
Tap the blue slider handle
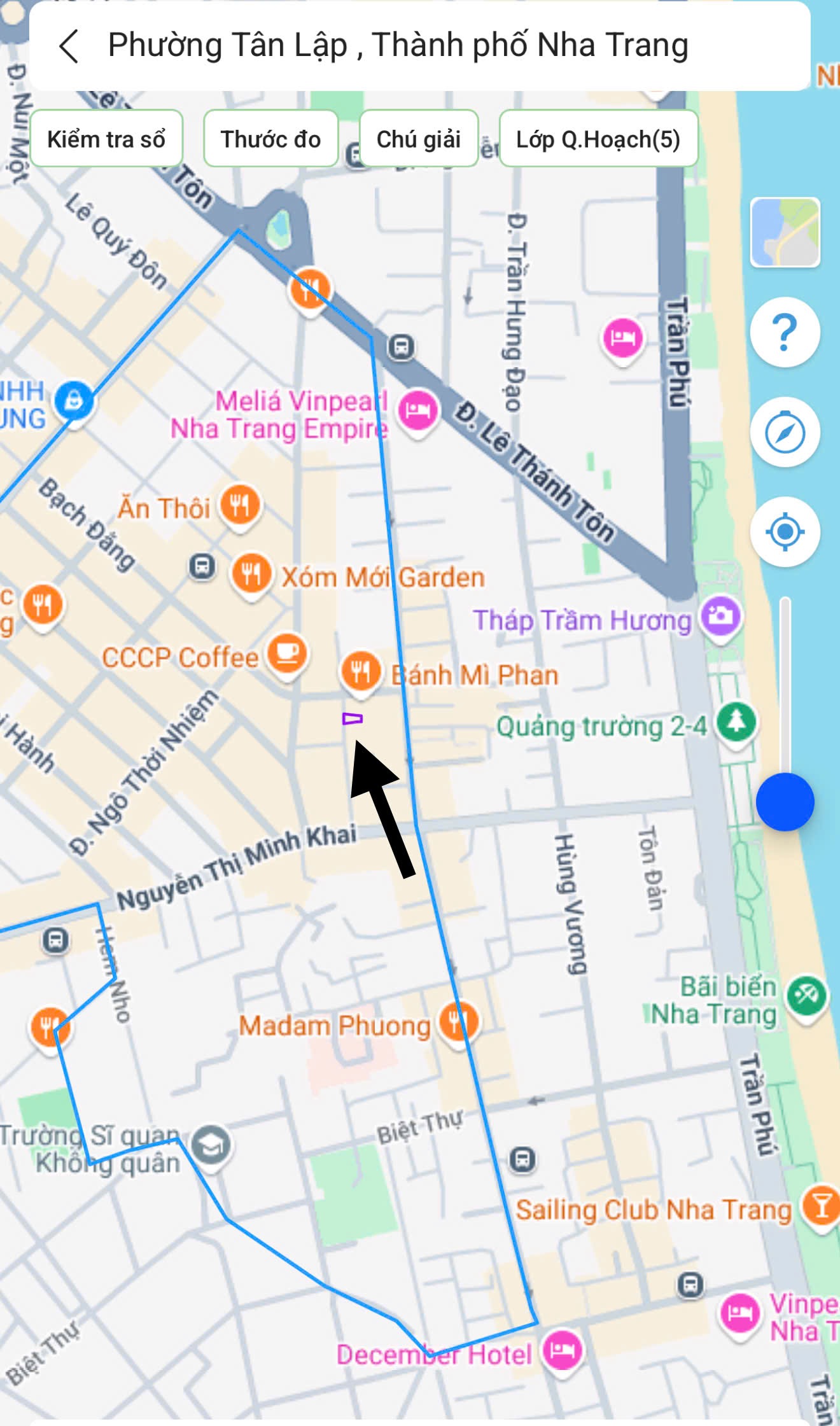(x=785, y=802)
